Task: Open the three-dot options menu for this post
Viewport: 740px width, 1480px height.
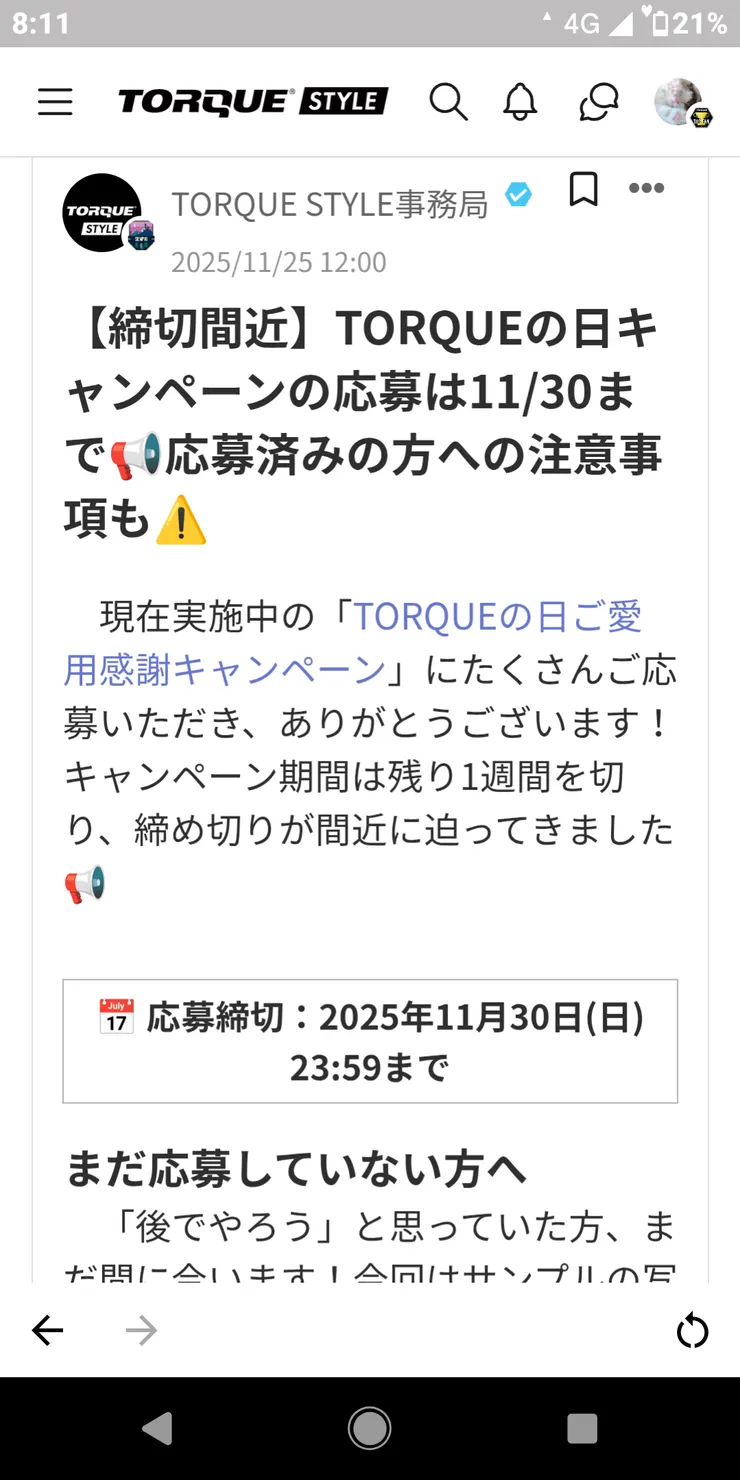Action: tap(647, 188)
